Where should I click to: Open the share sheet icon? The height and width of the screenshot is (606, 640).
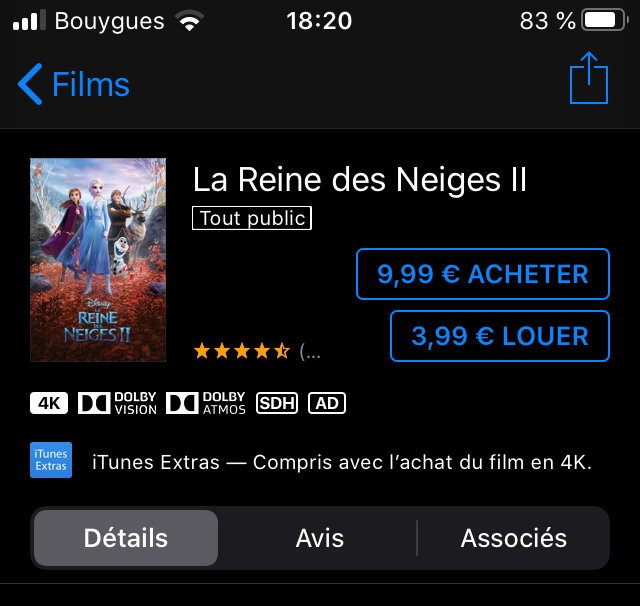588,79
